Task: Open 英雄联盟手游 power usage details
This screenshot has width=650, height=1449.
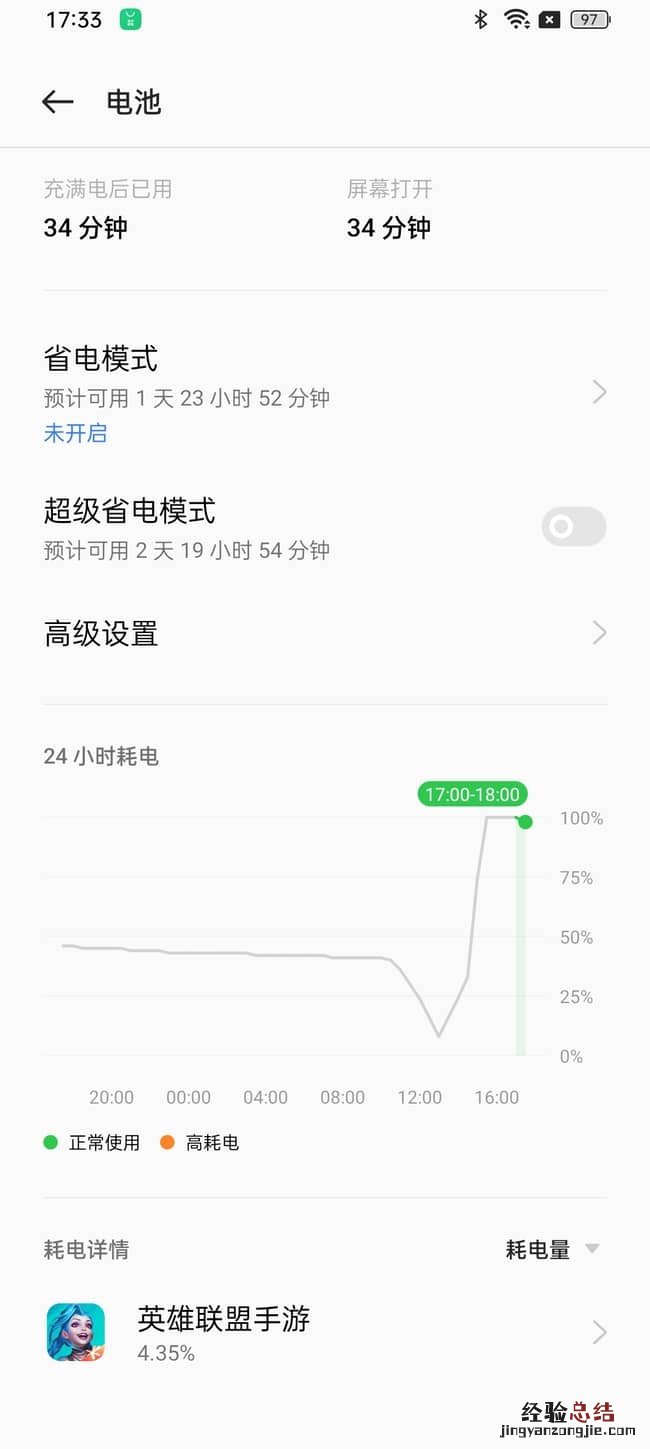Action: point(324,1332)
